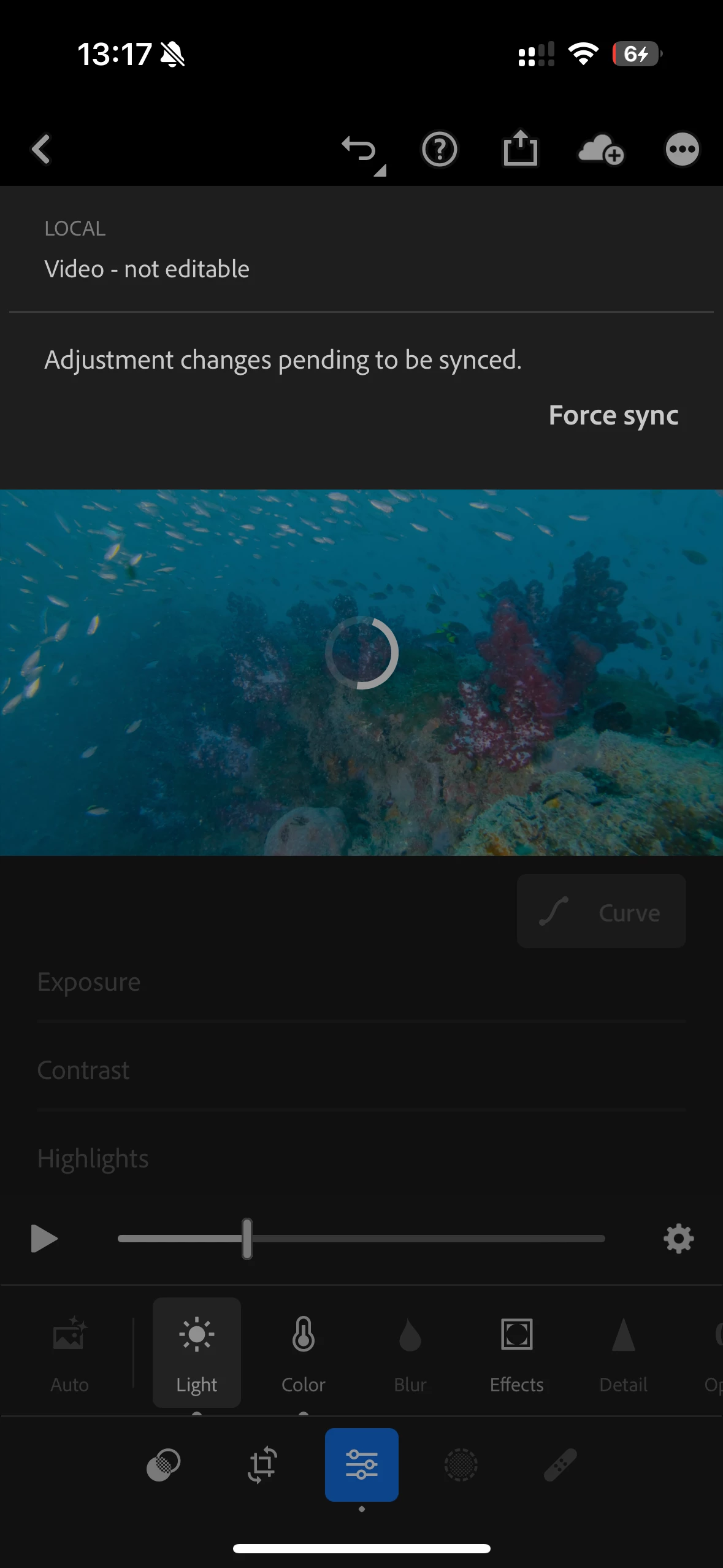Viewport: 723px width, 1568px height.
Task: Open the healing bandage tool
Action: [560, 1465]
